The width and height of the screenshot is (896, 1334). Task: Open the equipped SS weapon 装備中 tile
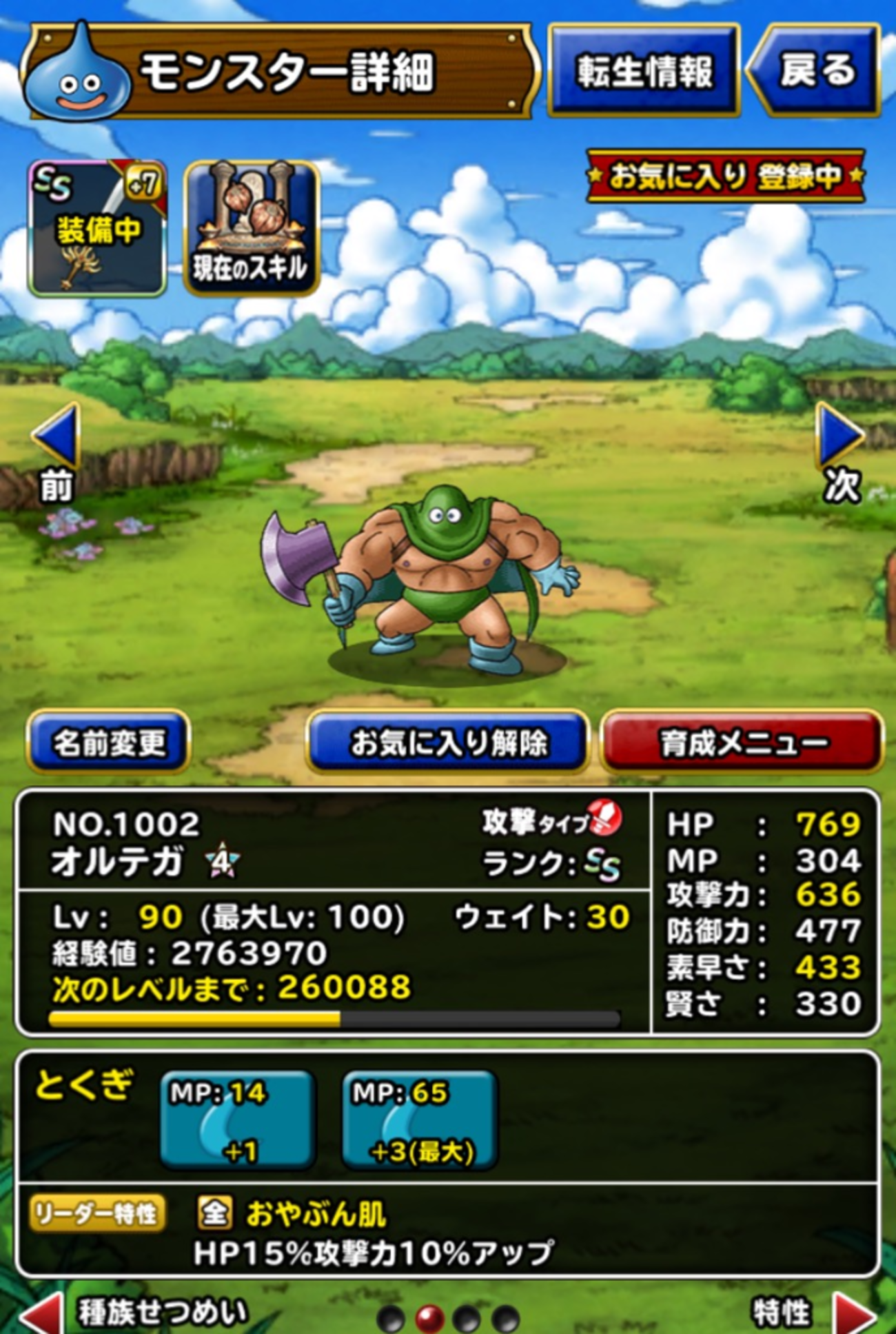coord(97,229)
